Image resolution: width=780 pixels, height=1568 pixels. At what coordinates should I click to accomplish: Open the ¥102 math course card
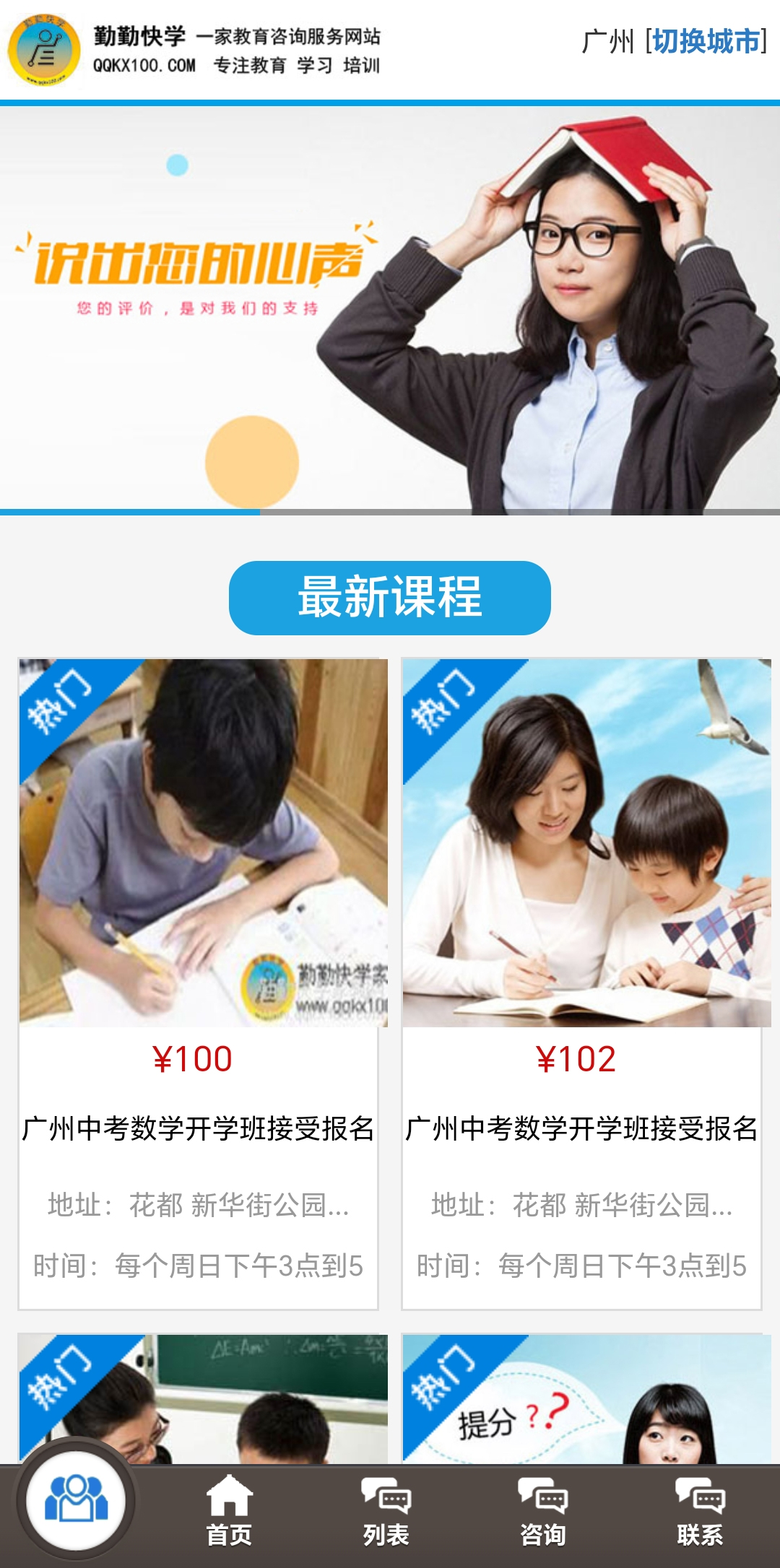(x=582, y=982)
